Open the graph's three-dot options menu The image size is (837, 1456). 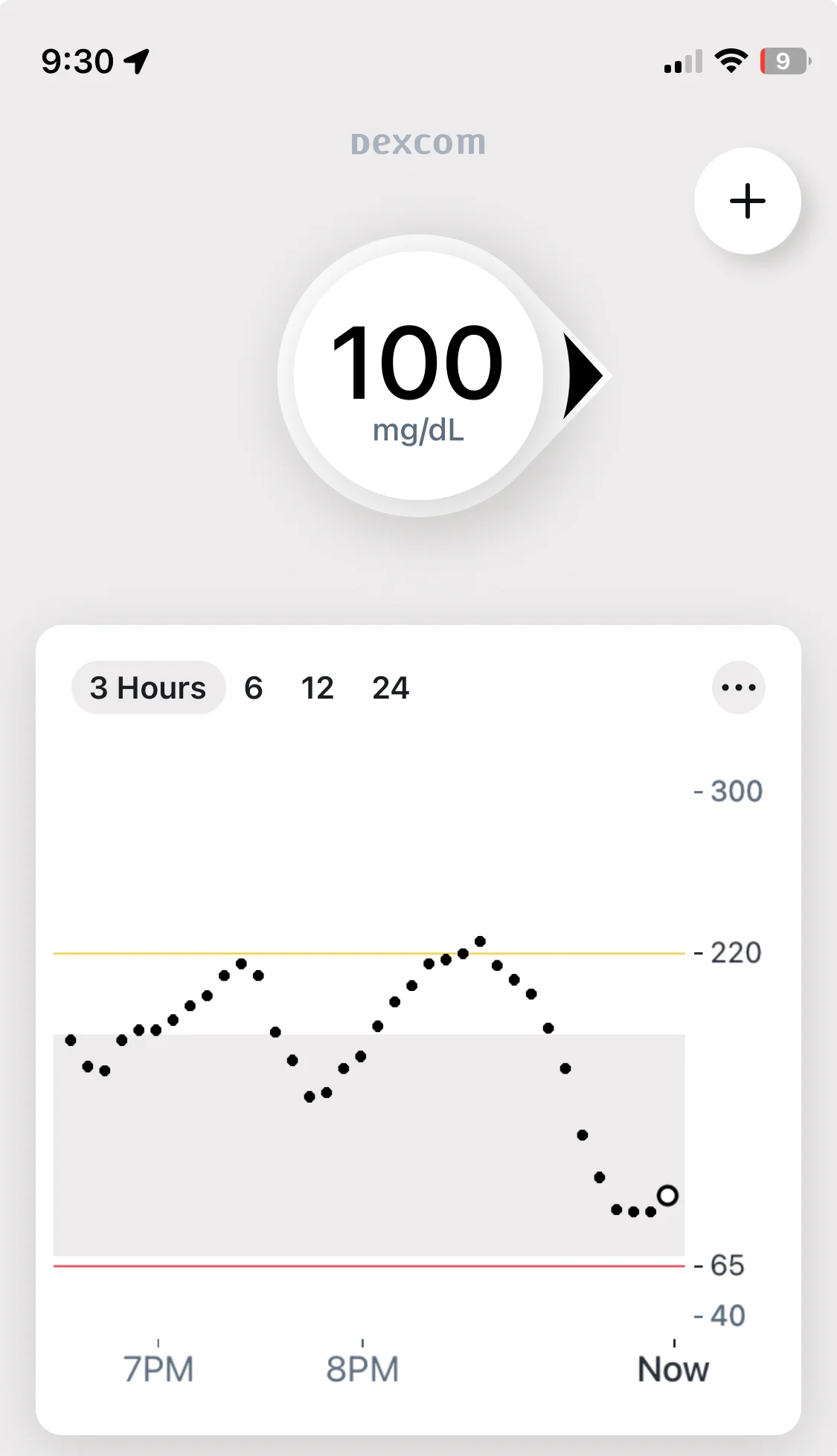[739, 687]
